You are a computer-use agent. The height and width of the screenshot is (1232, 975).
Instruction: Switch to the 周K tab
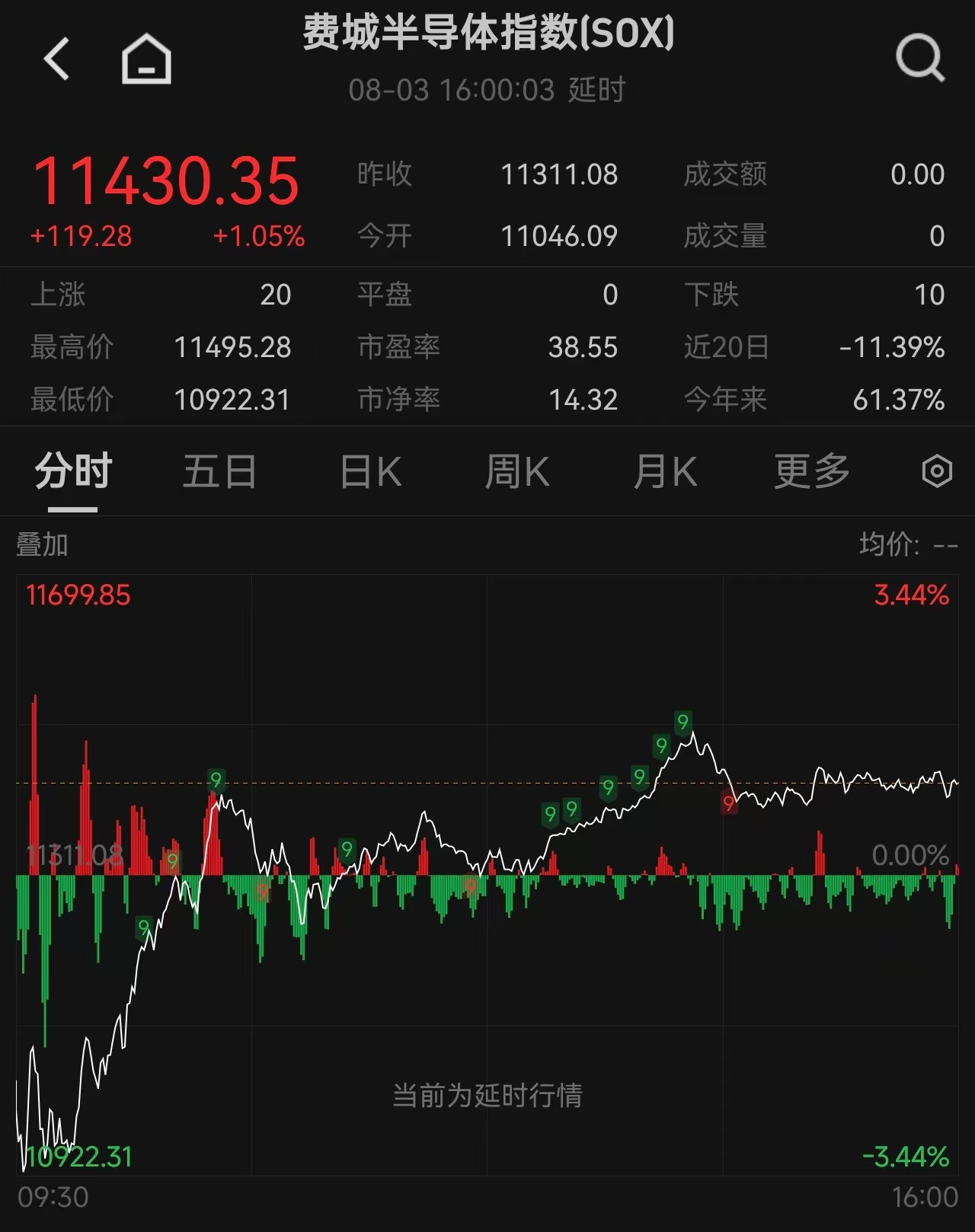(x=517, y=471)
